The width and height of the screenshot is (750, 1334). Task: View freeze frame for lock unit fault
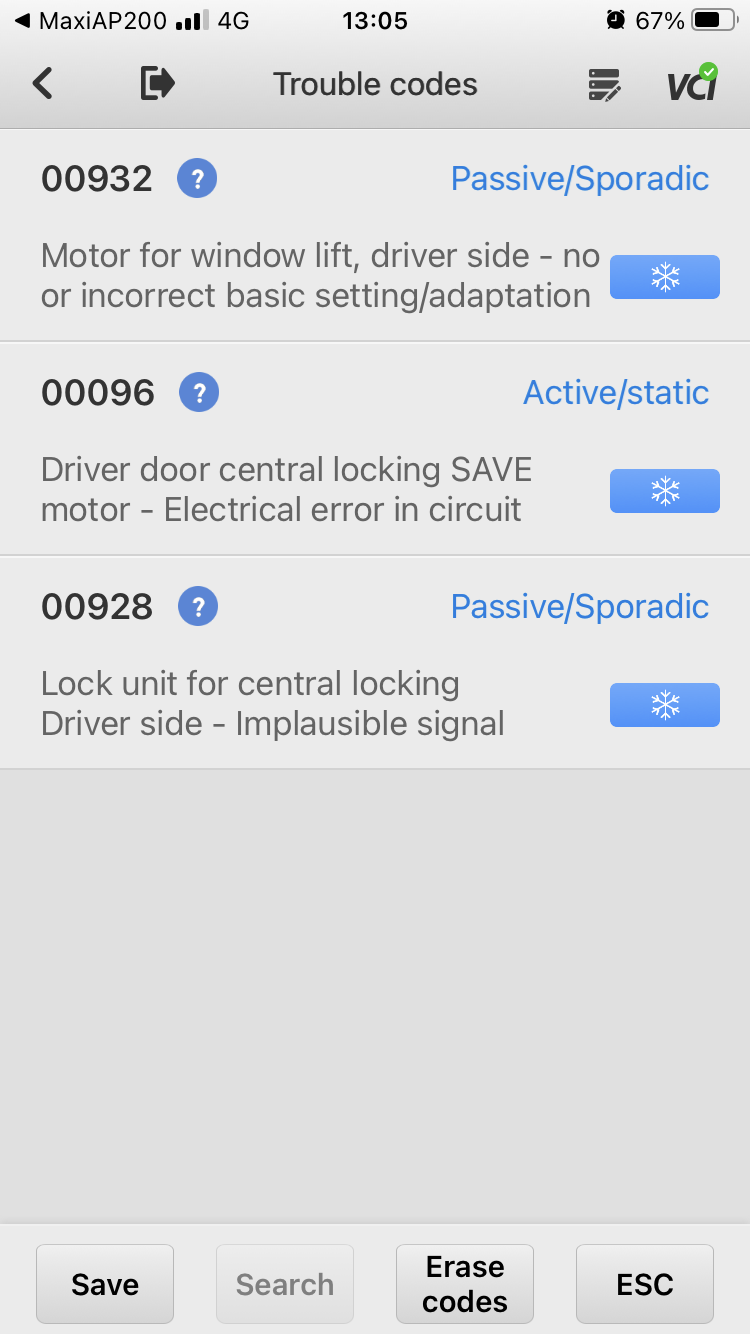click(x=664, y=705)
